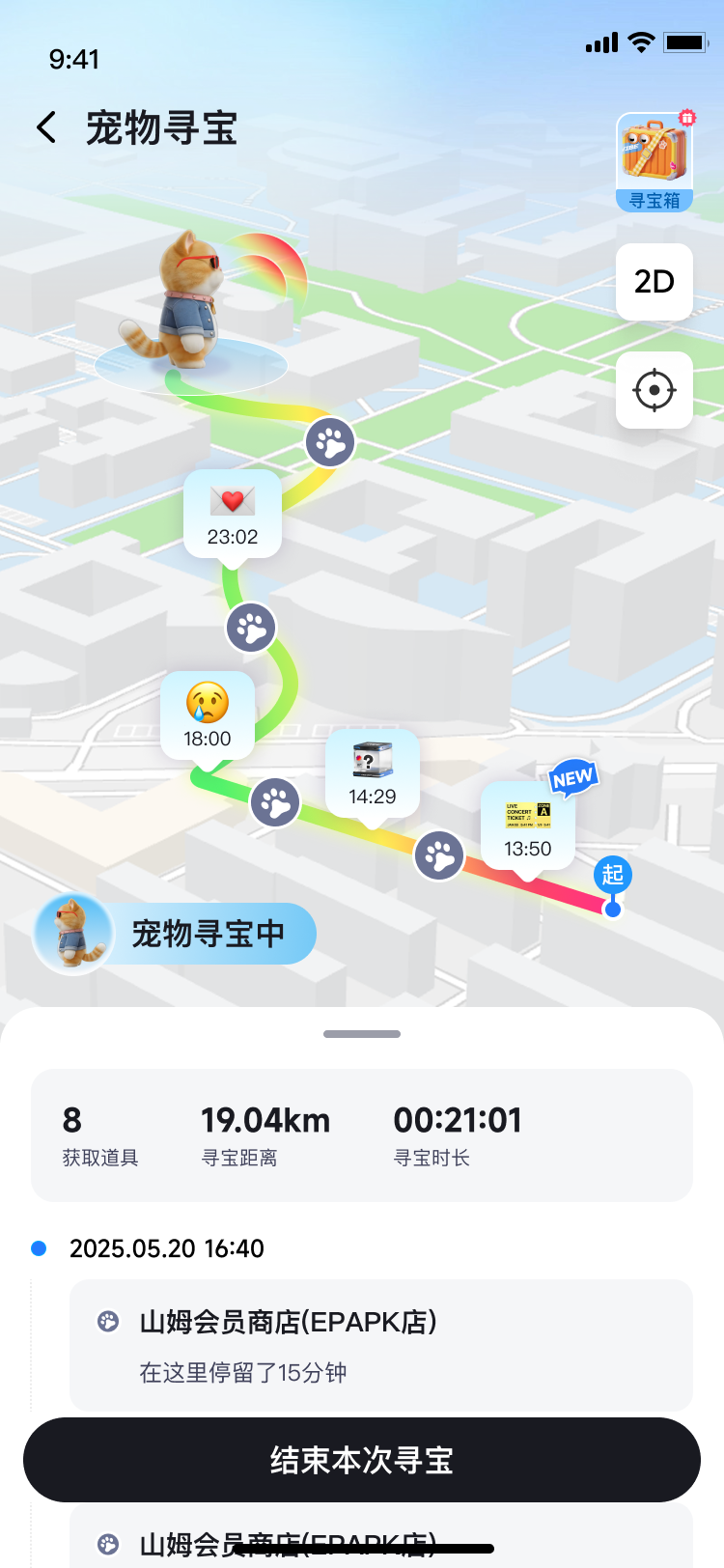The image size is (724, 1568).
Task: Tap the bottom sheet drag handle
Action: (362, 1034)
